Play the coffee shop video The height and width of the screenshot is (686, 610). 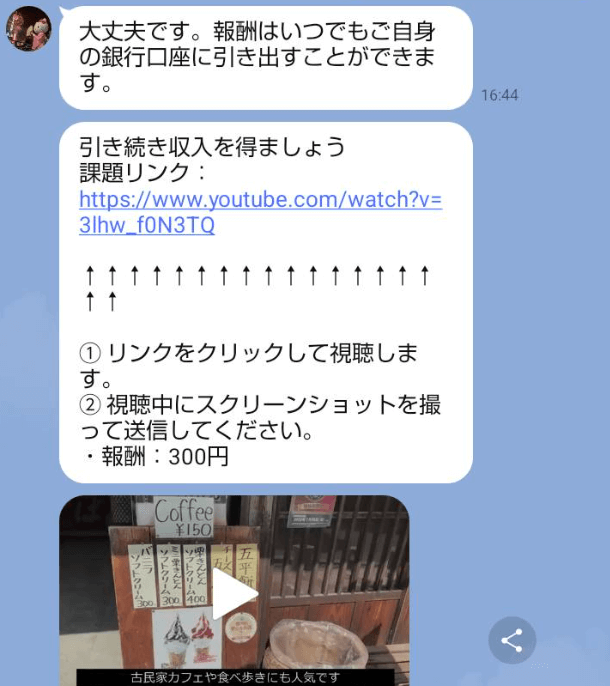(x=235, y=593)
